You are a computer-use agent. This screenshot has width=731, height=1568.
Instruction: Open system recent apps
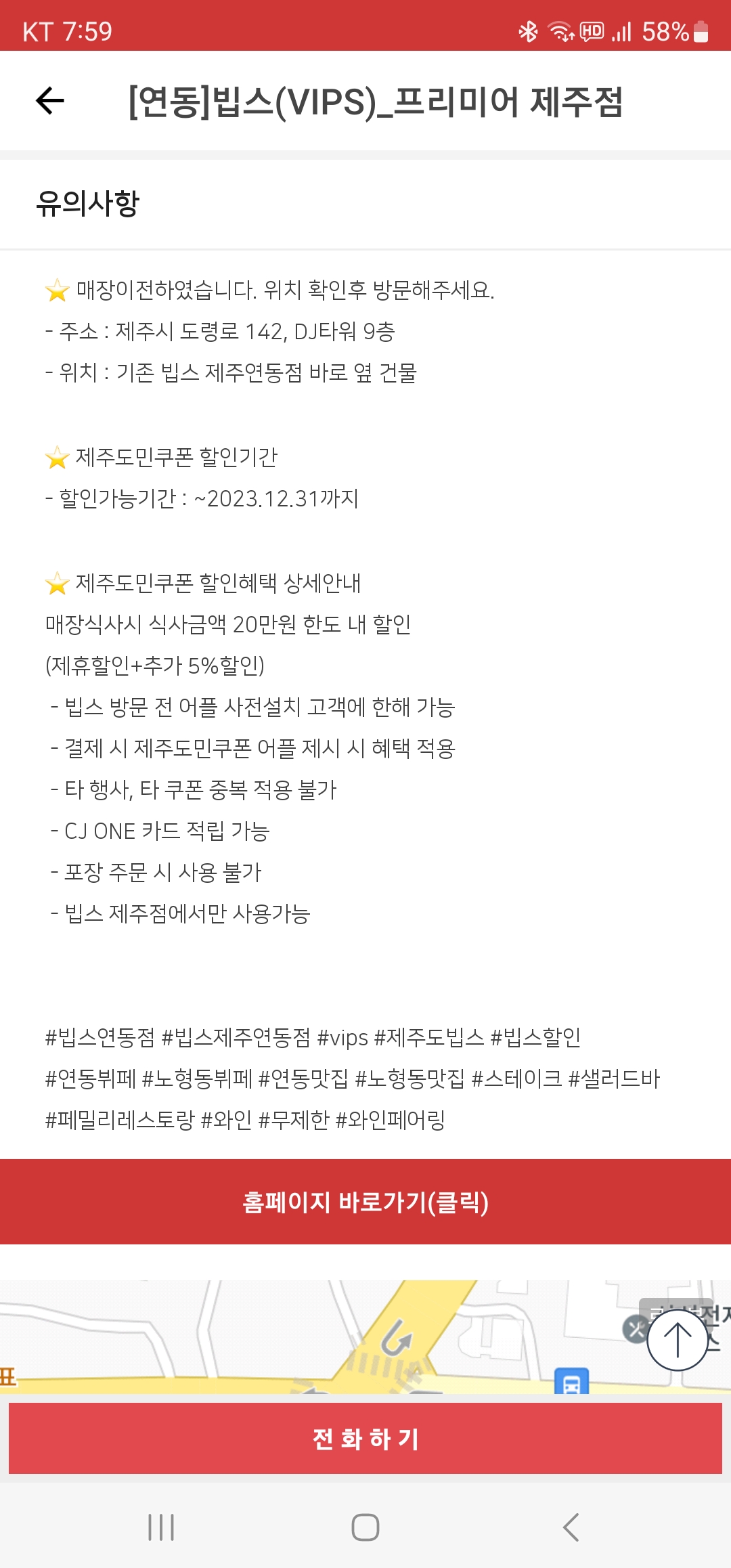pyautogui.click(x=161, y=1527)
